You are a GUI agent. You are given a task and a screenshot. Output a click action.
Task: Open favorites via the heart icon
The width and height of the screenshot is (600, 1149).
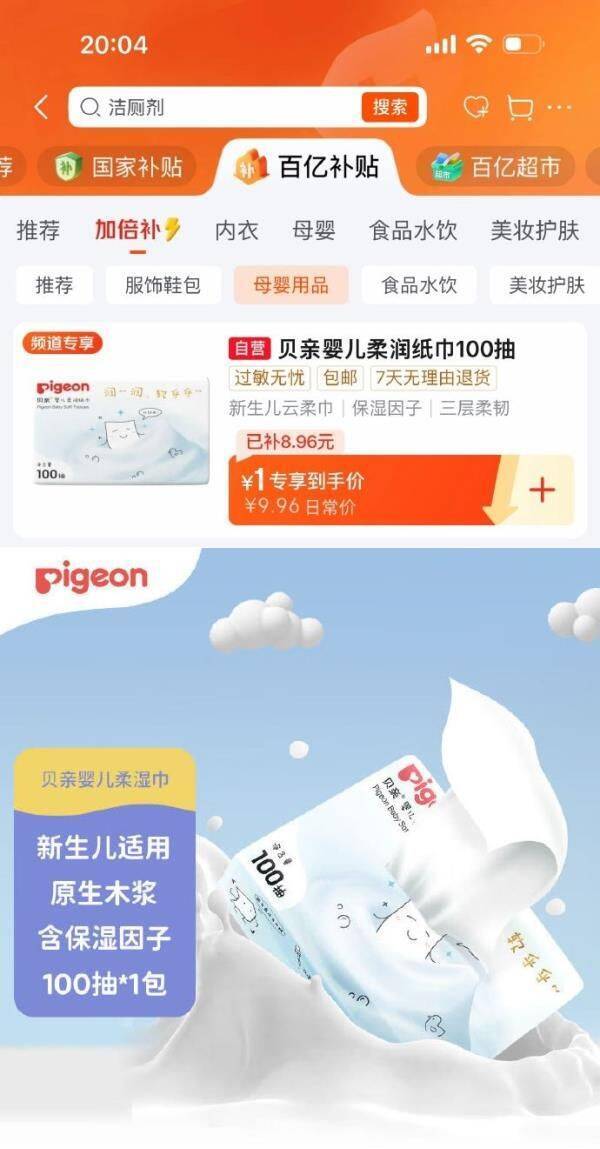click(x=476, y=107)
